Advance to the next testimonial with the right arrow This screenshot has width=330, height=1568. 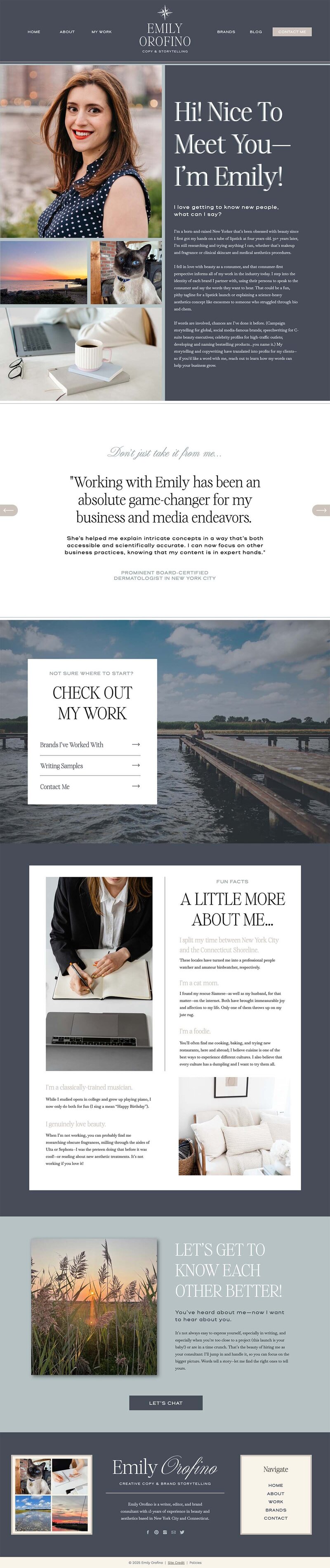321,510
